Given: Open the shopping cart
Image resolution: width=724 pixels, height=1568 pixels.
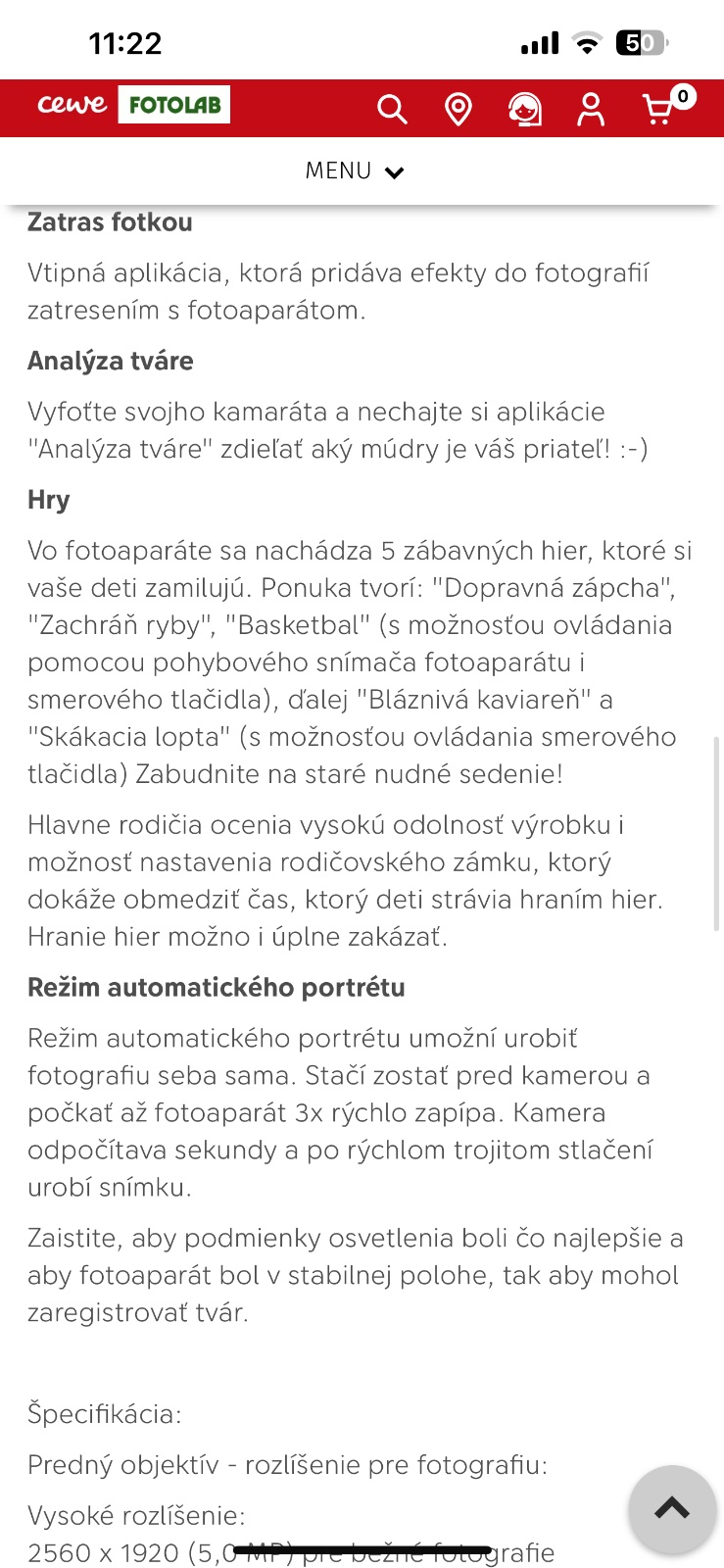Looking at the screenshot, I should 659,108.
